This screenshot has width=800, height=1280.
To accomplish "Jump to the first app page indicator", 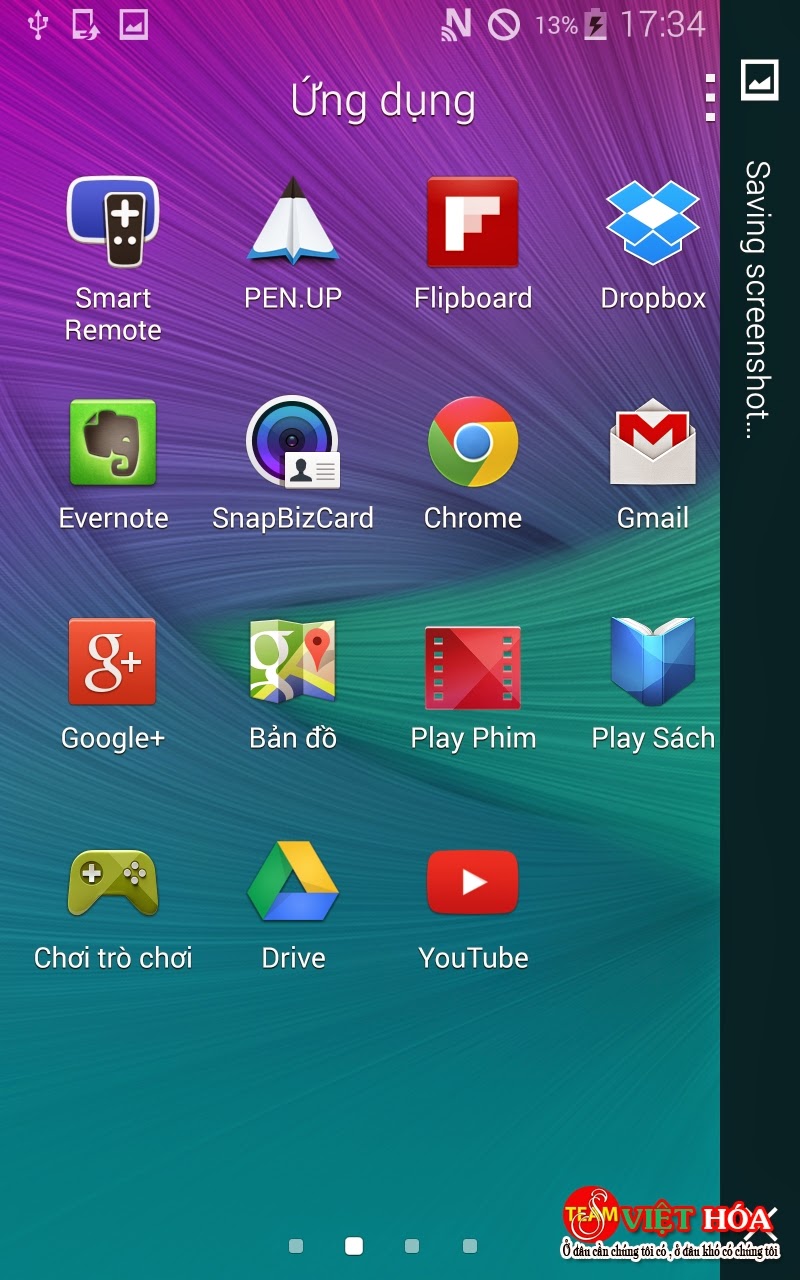I will tap(296, 1246).
